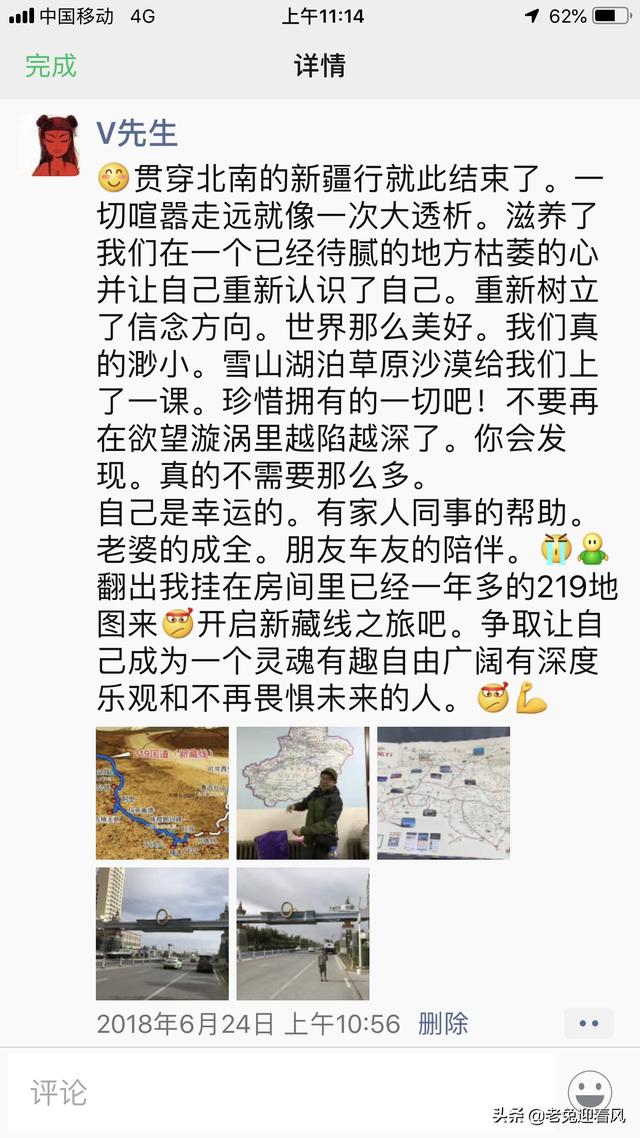Open the photo of the person standing on the road
Viewport: 640px width, 1138px height.
(302, 934)
